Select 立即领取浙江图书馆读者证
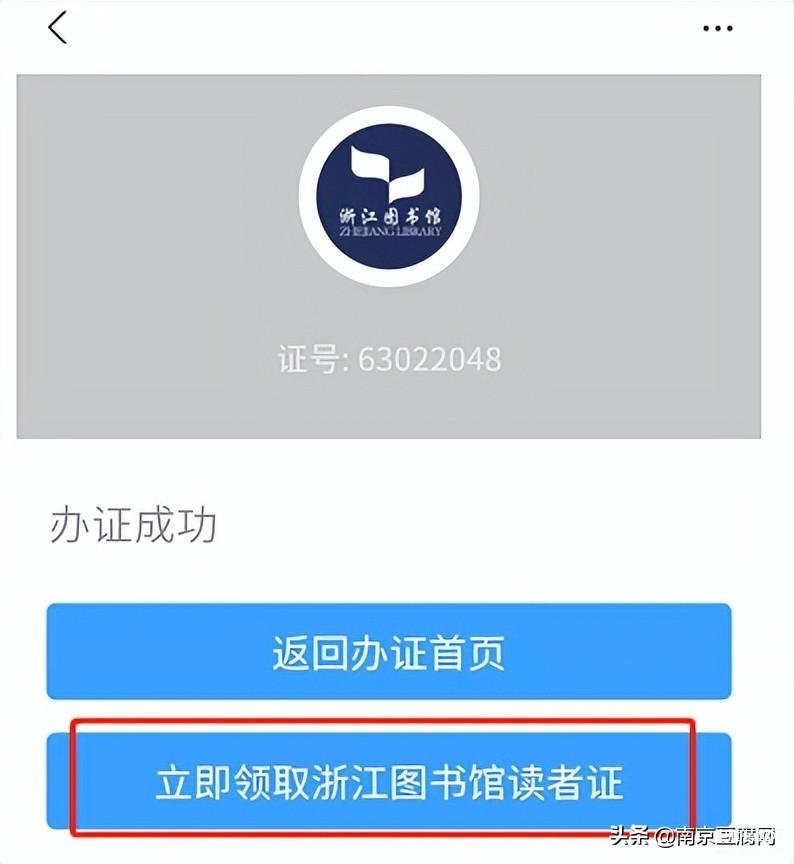 tap(389, 781)
